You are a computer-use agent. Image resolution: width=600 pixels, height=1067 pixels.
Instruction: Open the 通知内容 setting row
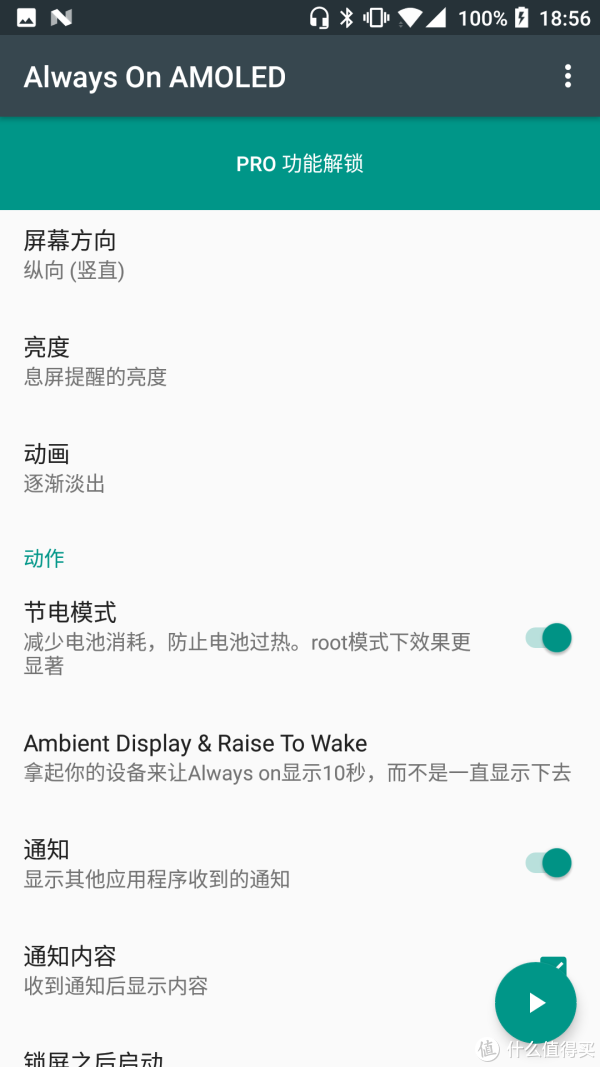(x=300, y=970)
